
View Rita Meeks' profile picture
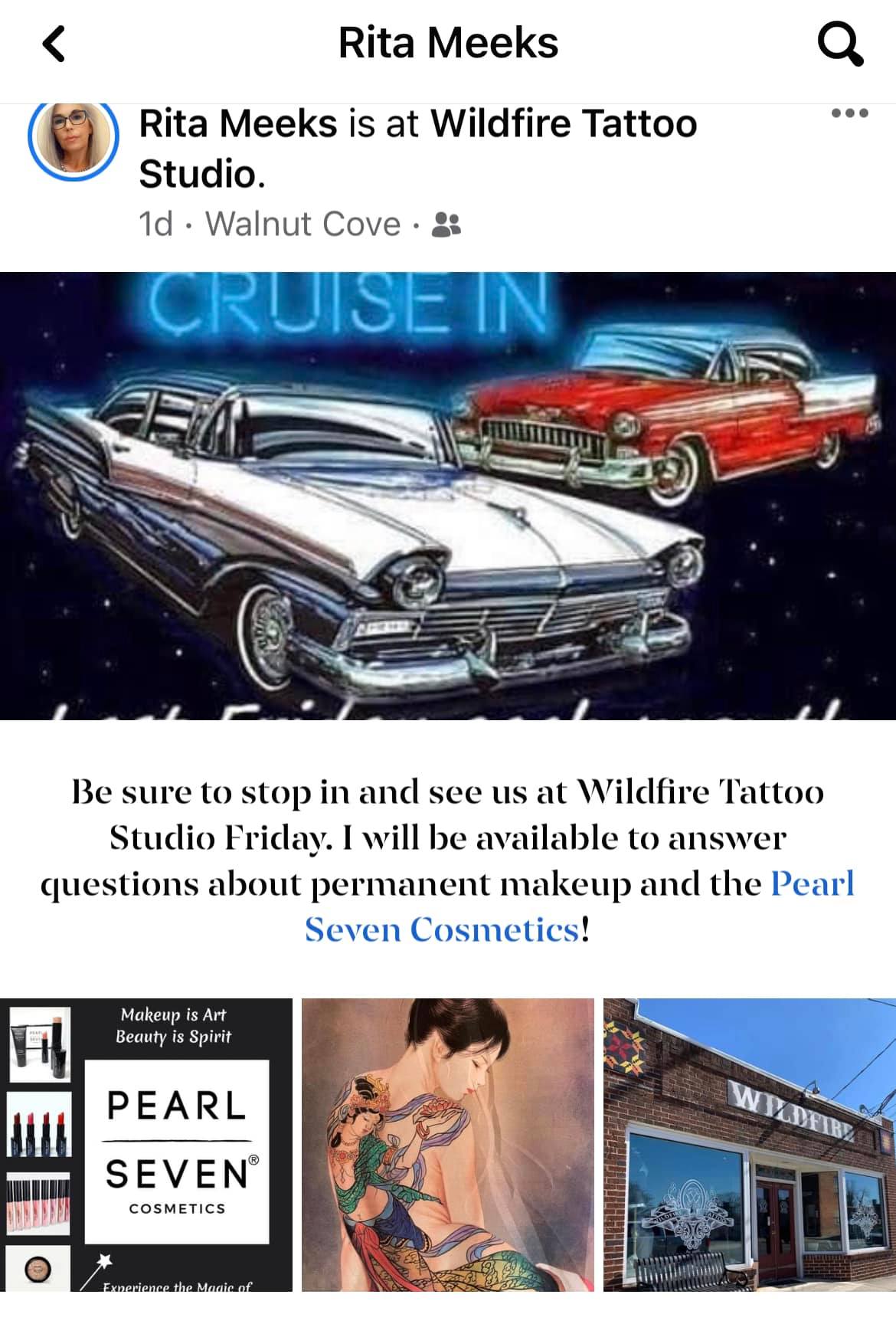pos(74,138)
